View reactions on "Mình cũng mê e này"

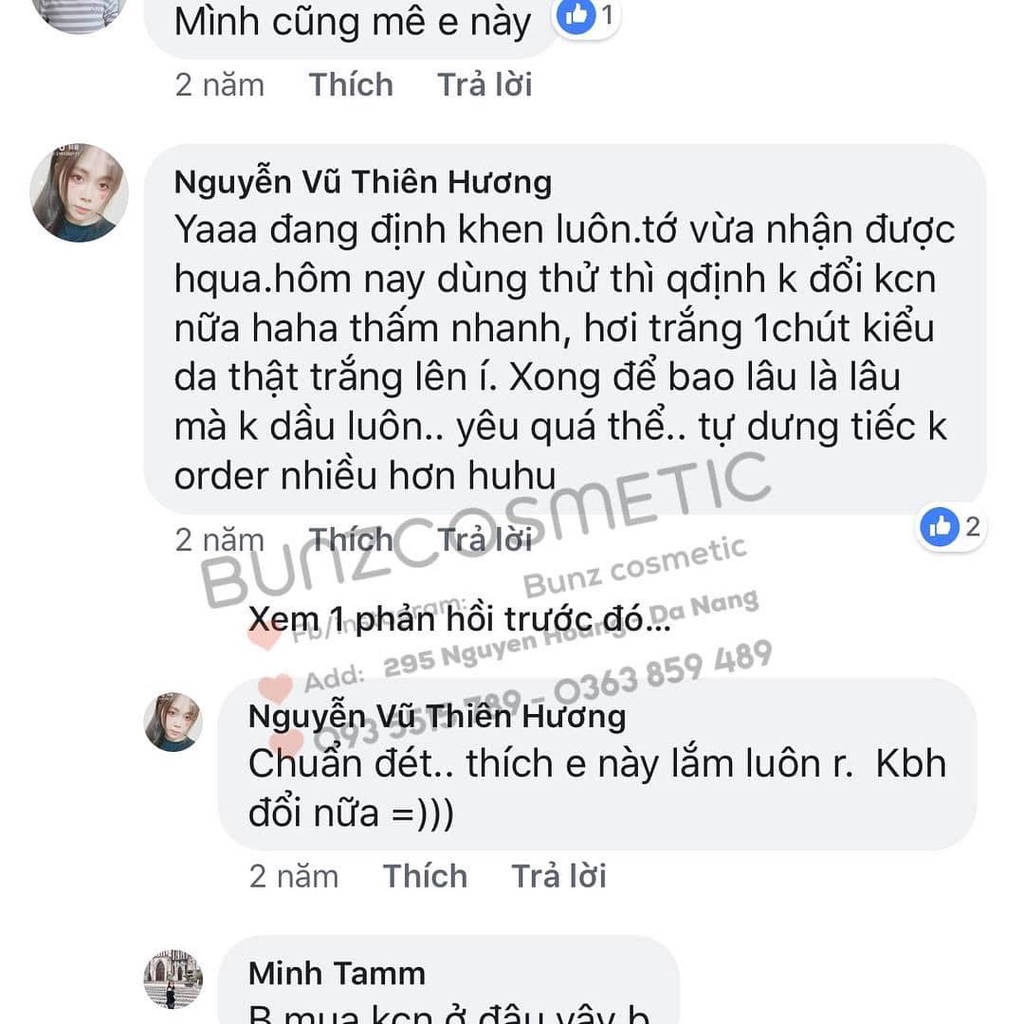click(x=588, y=16)
